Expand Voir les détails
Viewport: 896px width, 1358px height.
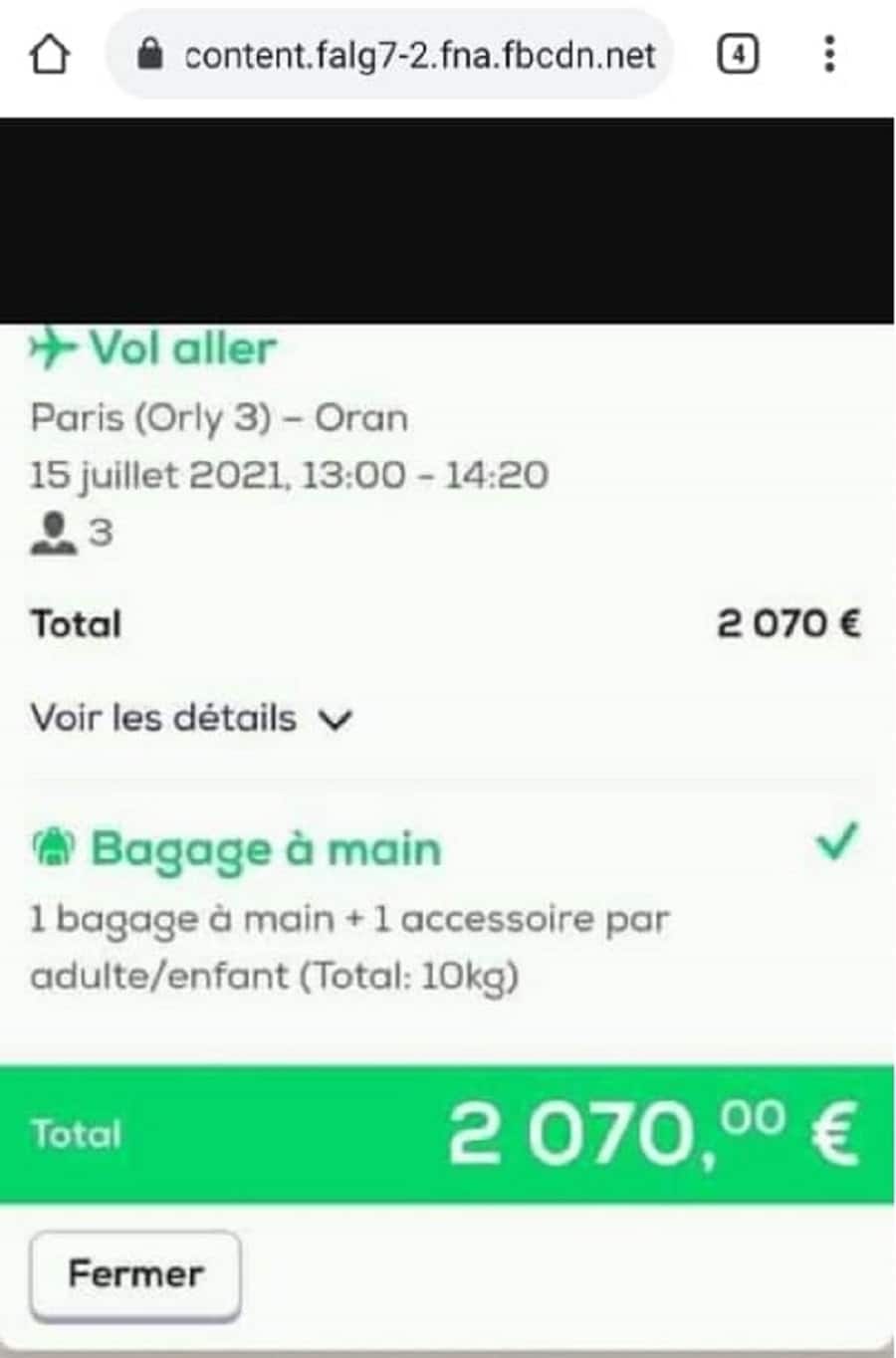click(x=191, y=718)
